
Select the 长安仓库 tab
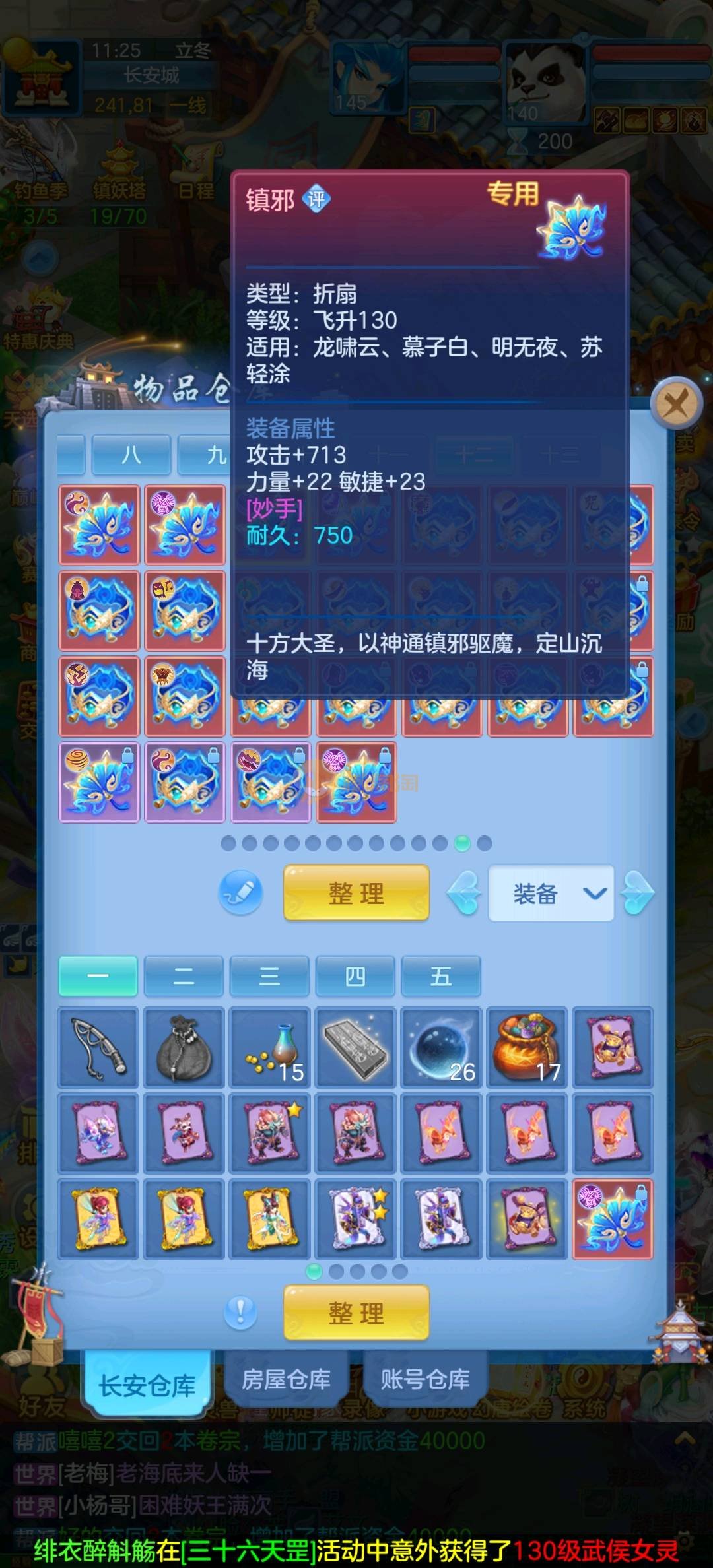[x=147, y=1385]
